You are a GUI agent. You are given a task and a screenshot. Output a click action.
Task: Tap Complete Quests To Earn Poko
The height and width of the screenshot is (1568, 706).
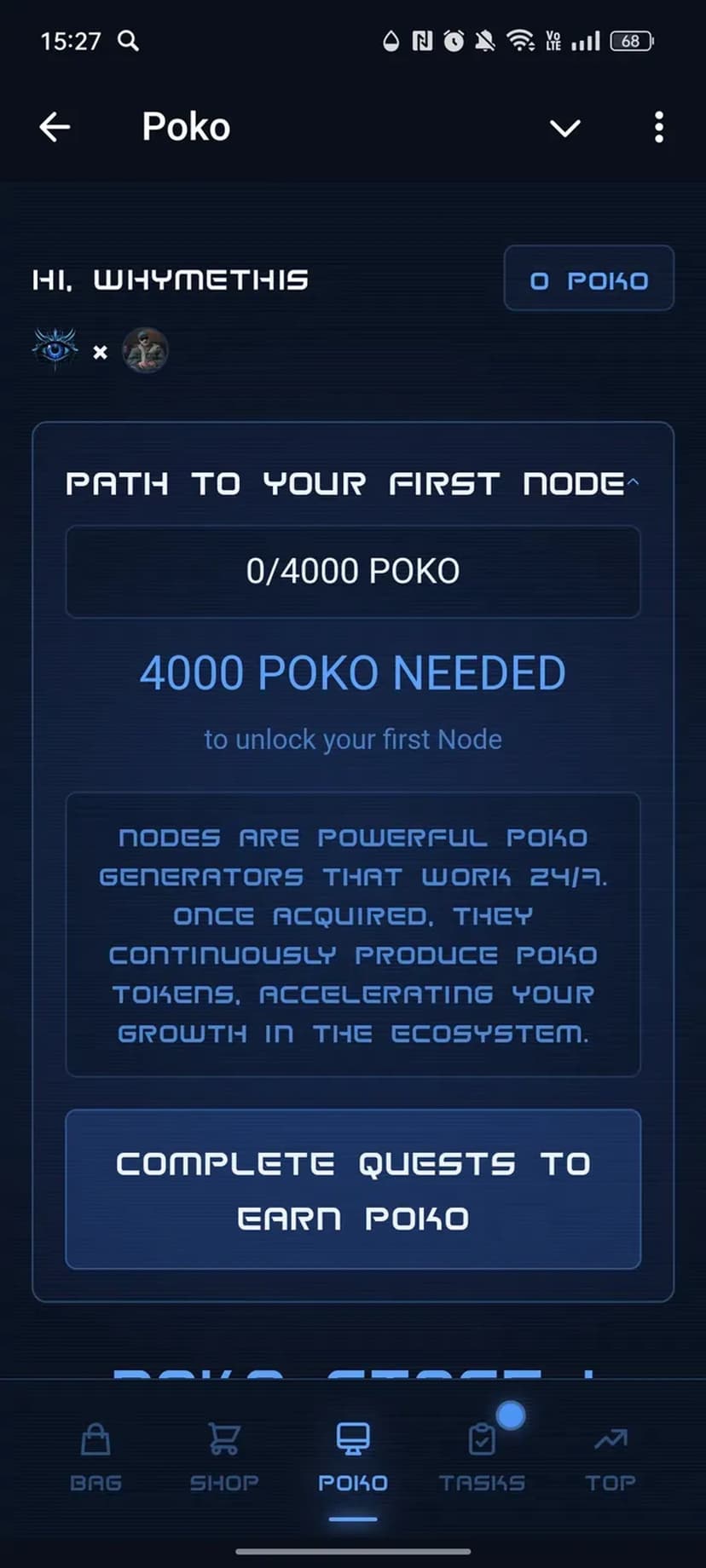[x=353, y=1190]
